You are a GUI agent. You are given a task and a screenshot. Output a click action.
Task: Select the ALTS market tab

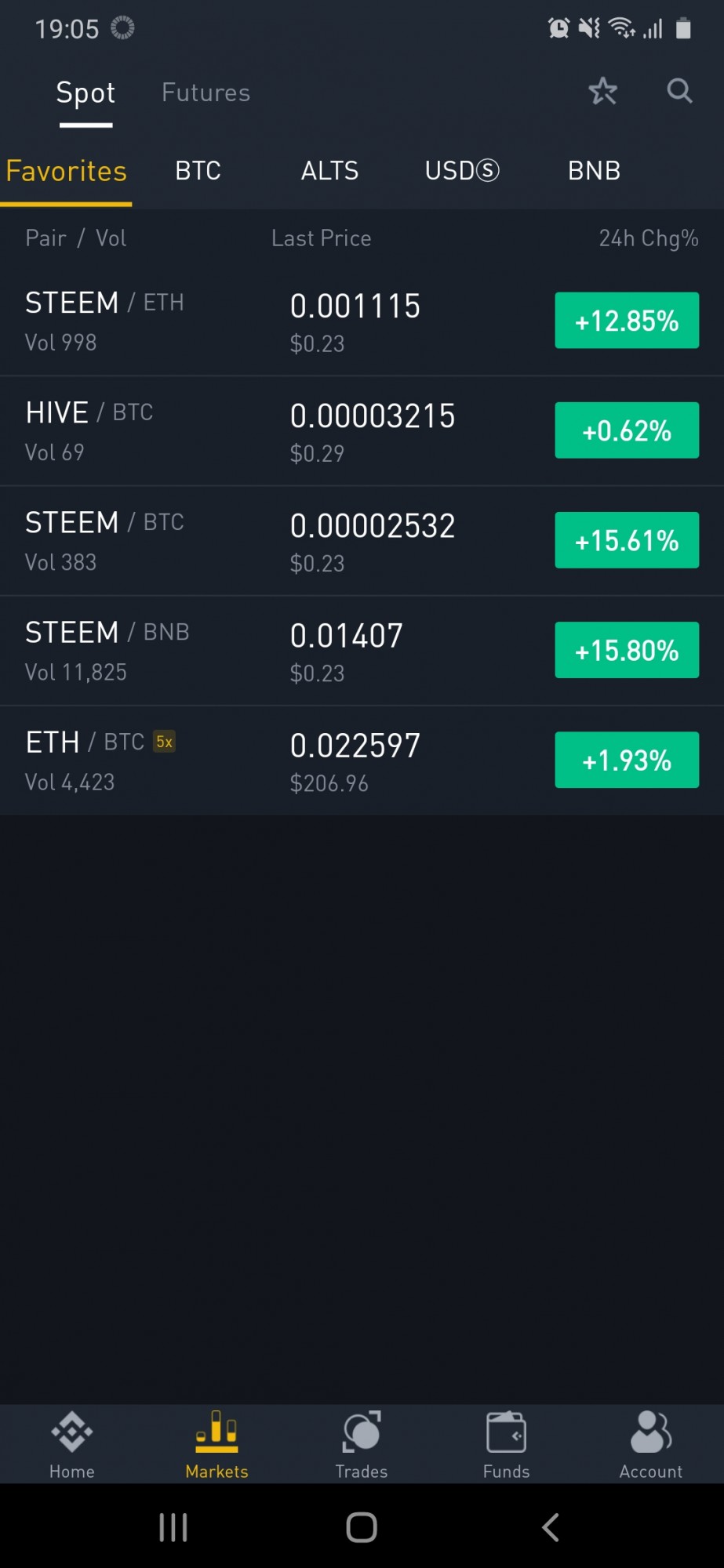pos(329,170)
